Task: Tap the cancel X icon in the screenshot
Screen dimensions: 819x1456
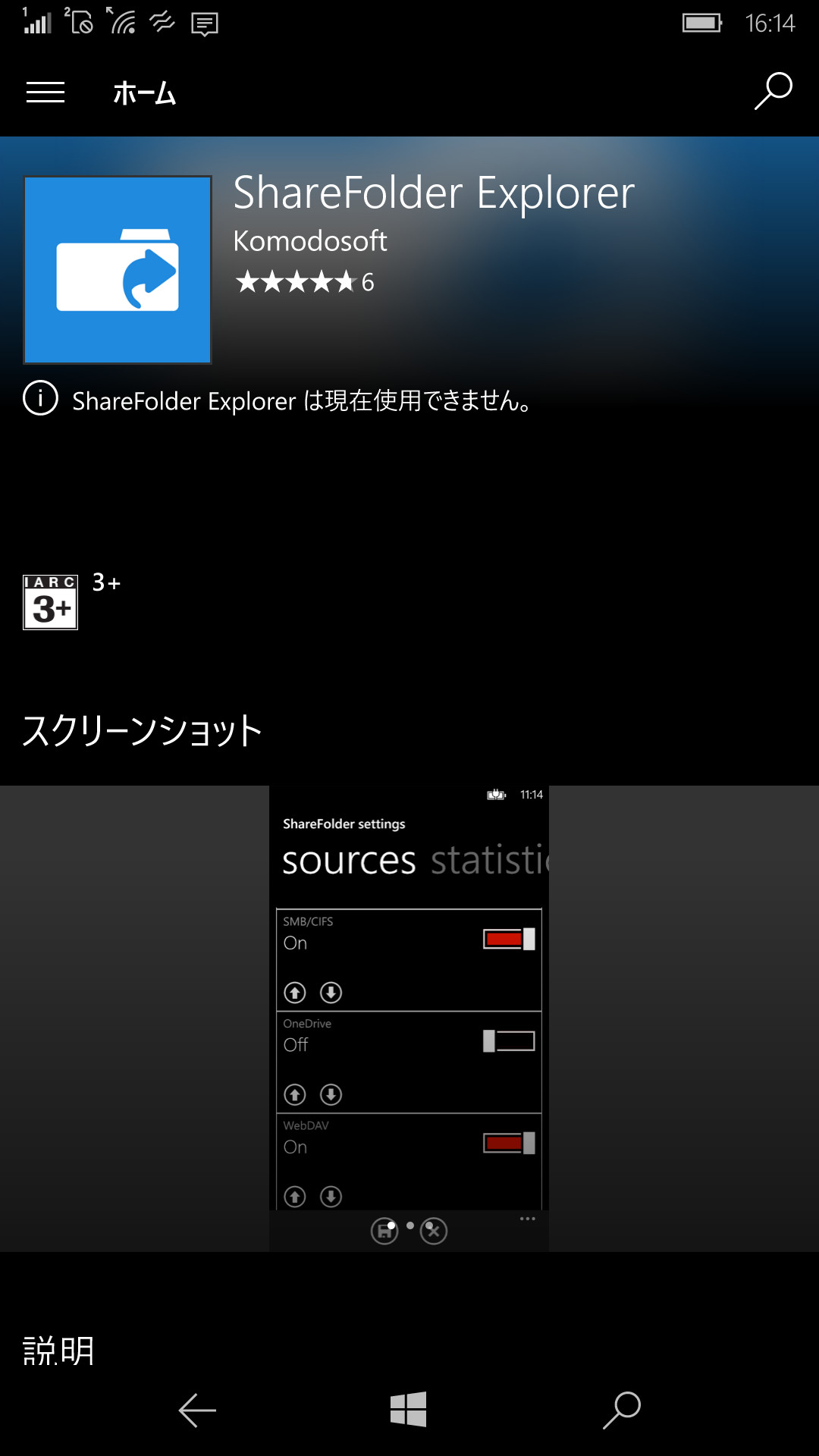Action: coord(434,1232)
